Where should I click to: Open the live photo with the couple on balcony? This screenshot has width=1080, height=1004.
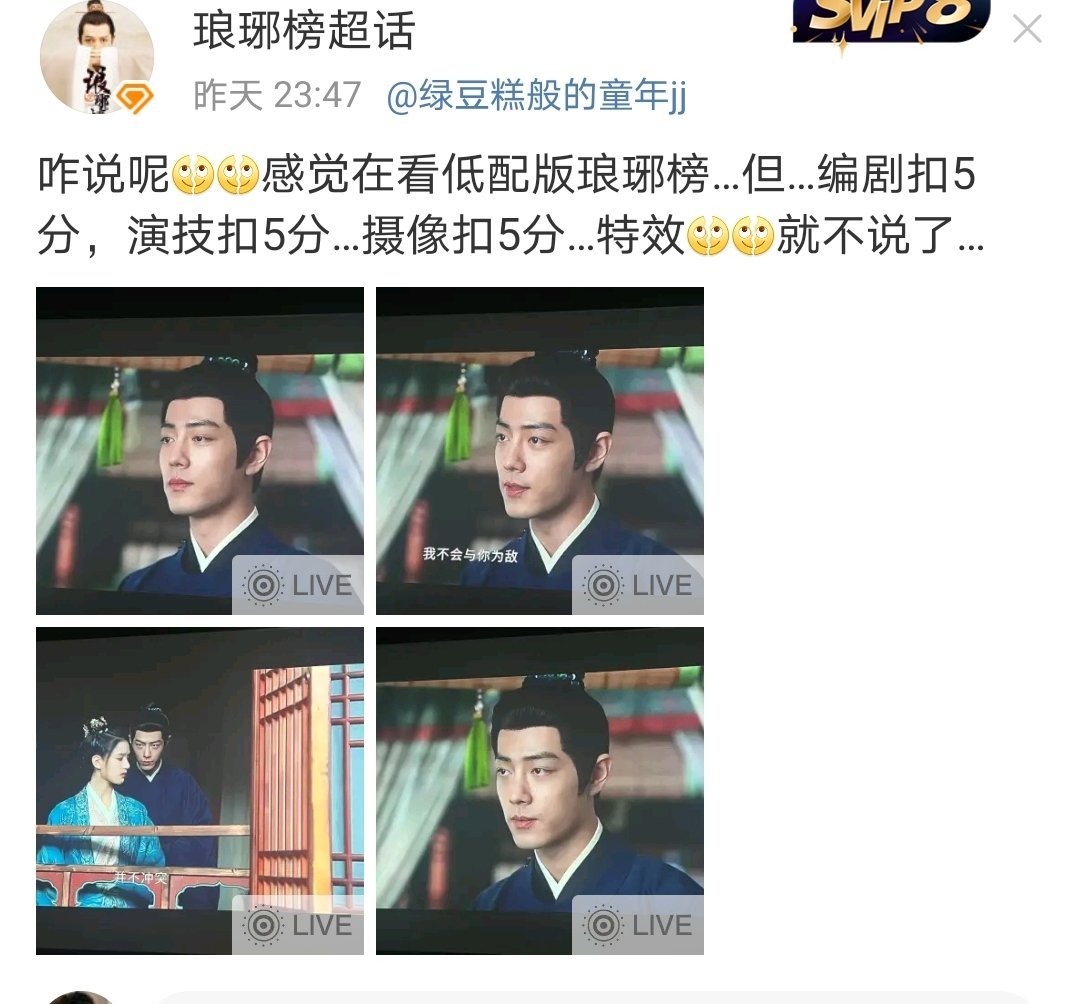click(200, 790)
